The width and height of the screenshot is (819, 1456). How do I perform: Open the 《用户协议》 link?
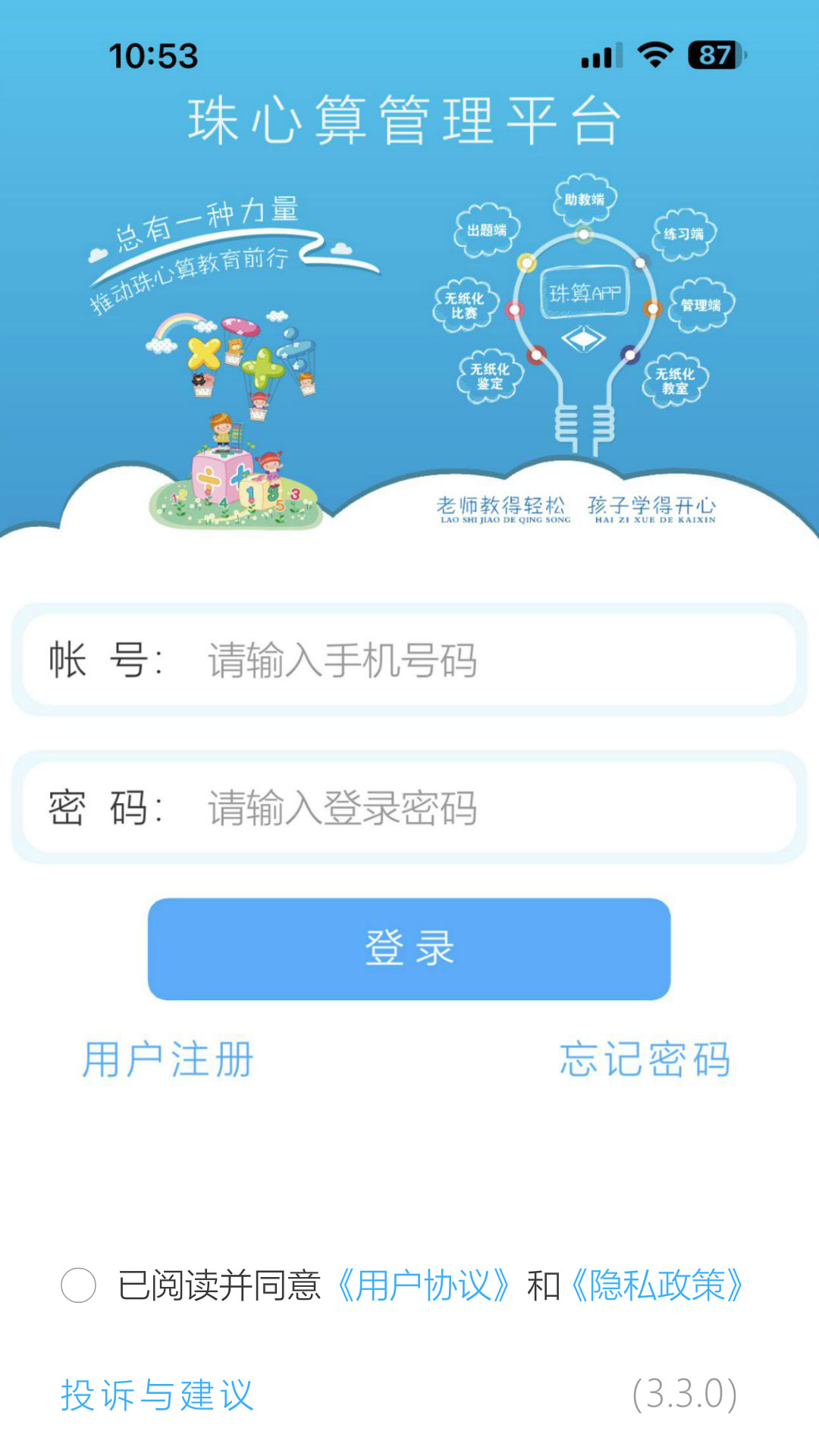tap(423, 1285)
